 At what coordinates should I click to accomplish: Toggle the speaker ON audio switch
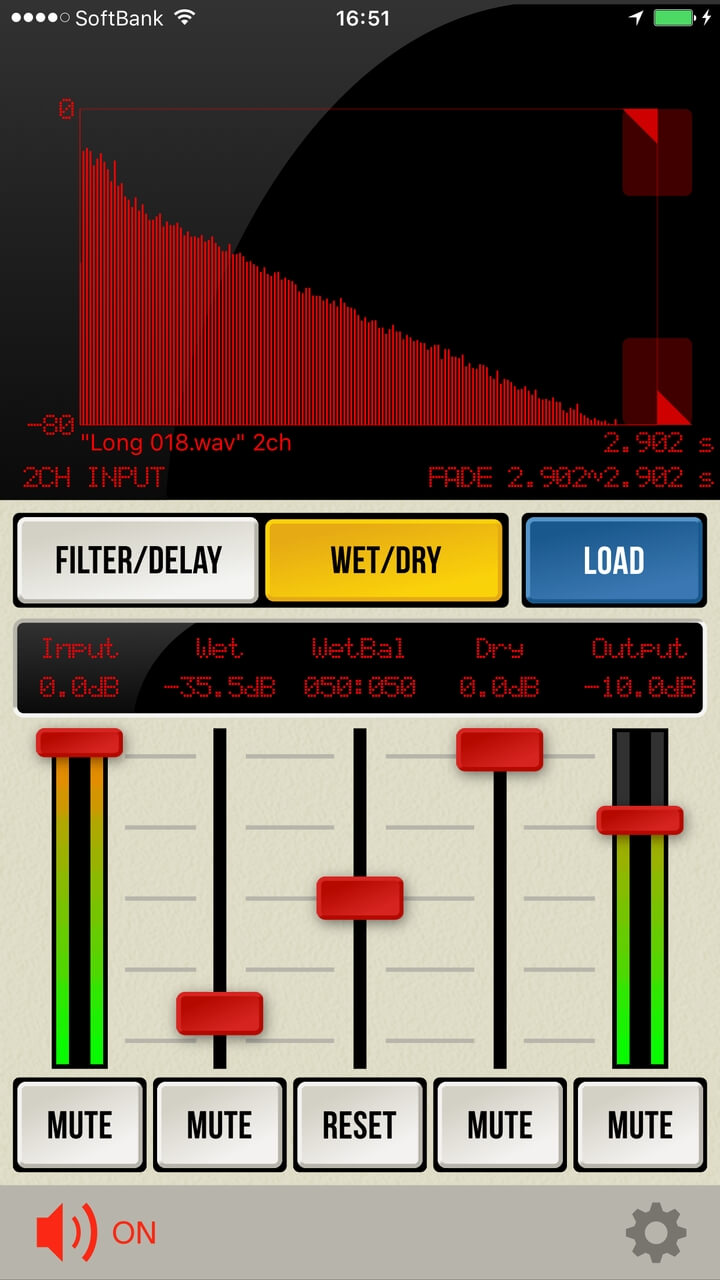[96, 1232]
